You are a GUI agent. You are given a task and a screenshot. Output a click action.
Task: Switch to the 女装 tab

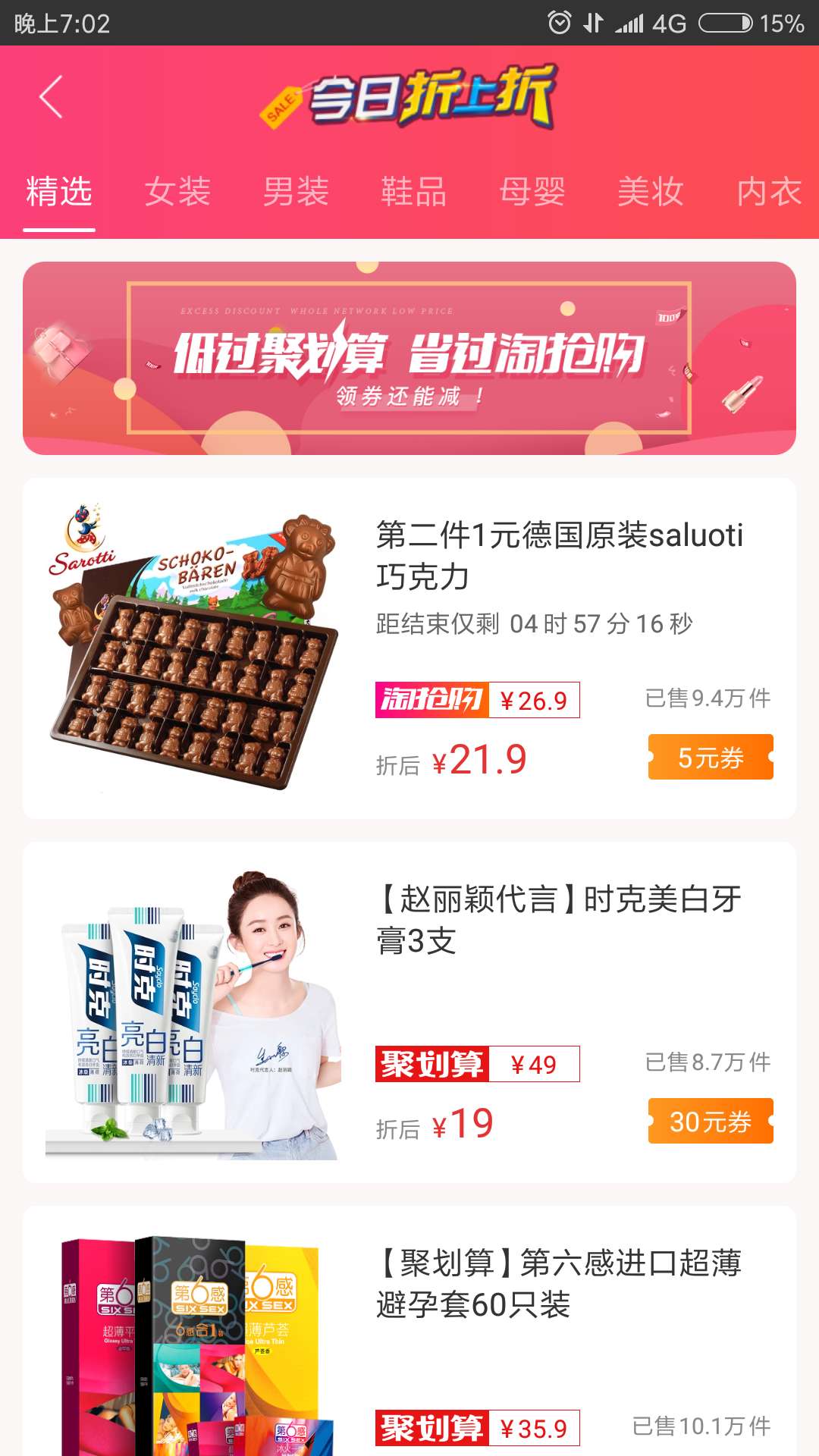pyautogui.click(x=177, y=191)
